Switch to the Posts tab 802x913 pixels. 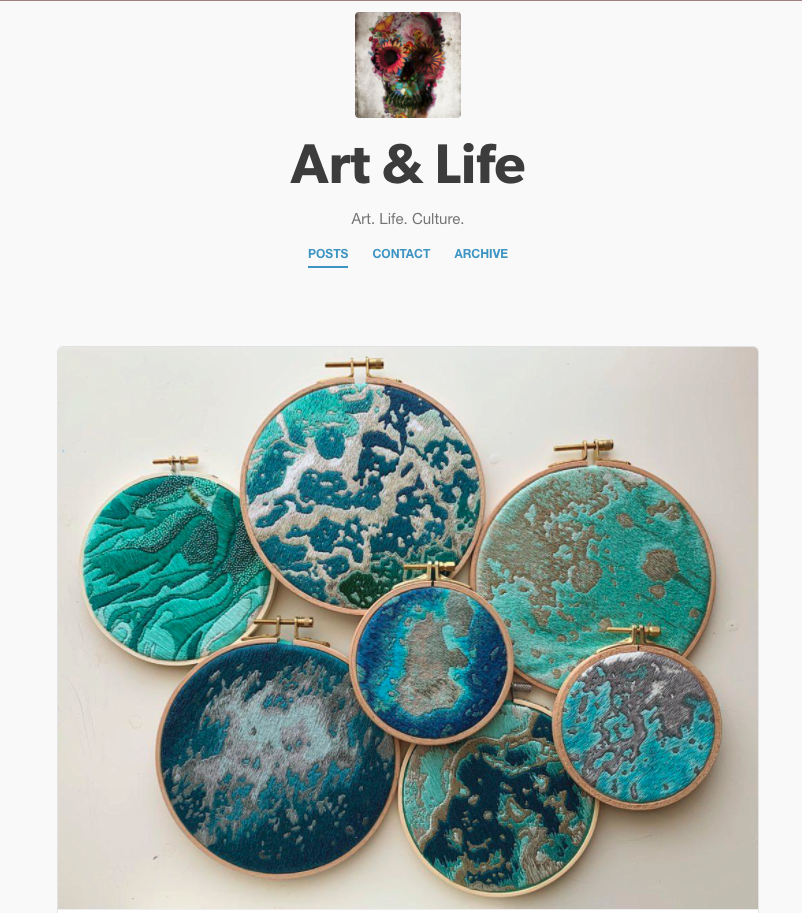[328, 254]
